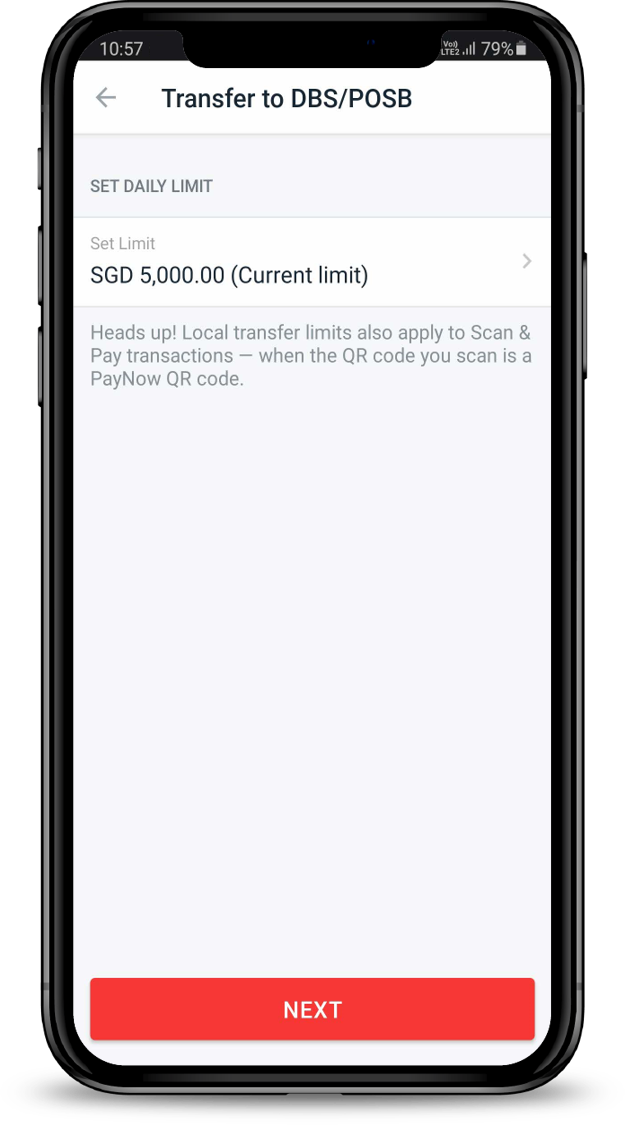Tap the red NEXT button
The width and height of the screenshot is (625, 1125).
tap(312, 1009)
